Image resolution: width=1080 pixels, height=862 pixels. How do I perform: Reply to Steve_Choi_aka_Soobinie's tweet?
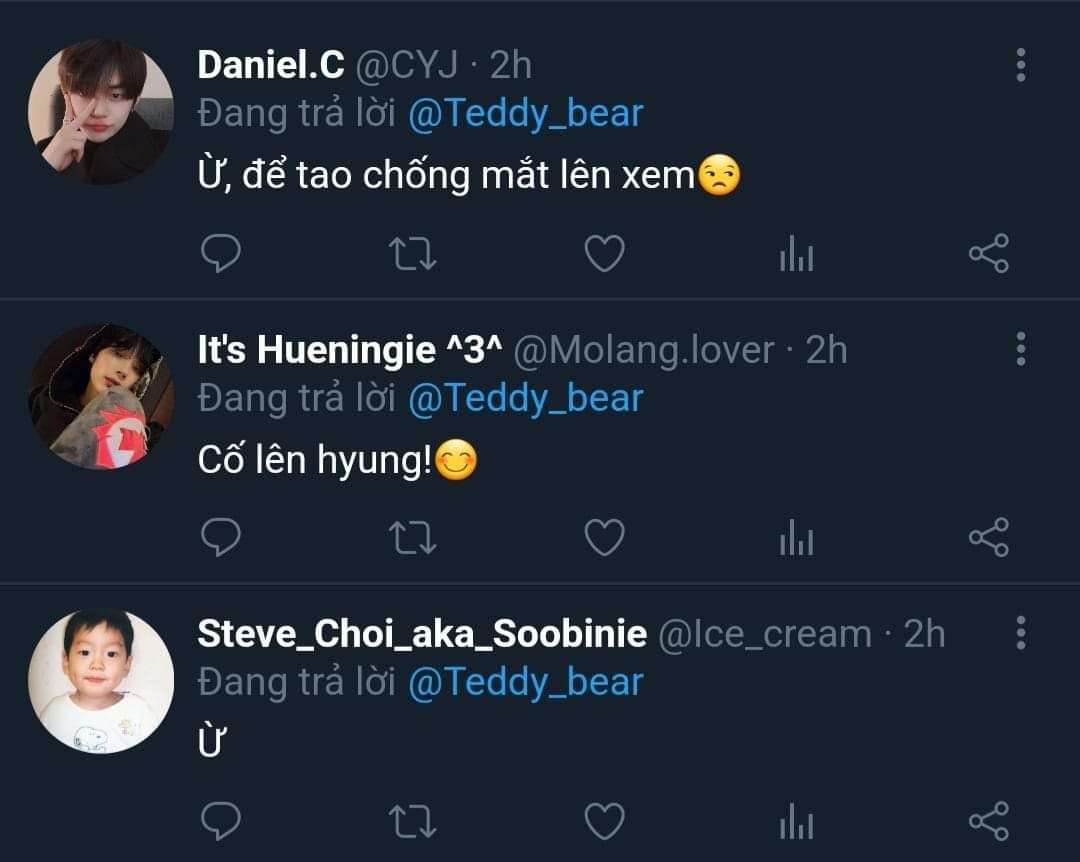(220, 823)
